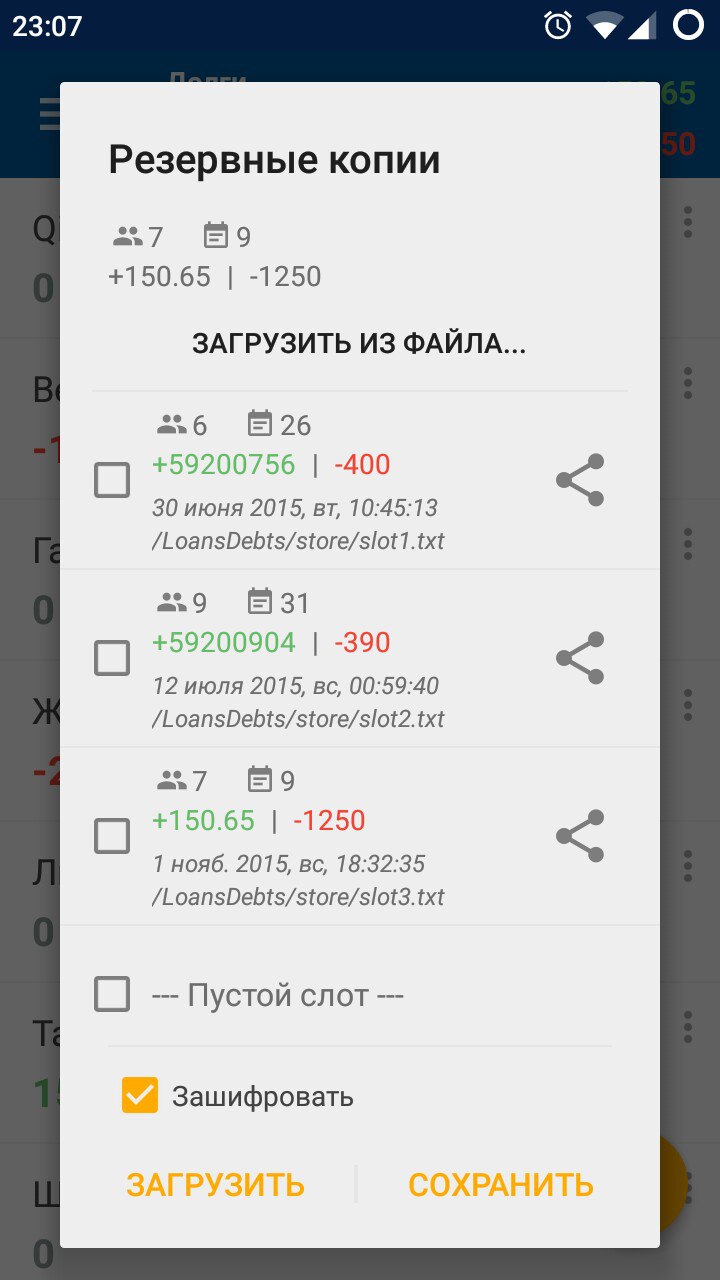Tap ЗАГРУЗИТЬ ИЗ ФАЙЛА button
Image resolution: width=720 pixels, height=1280 pixels.
[359, 344]
